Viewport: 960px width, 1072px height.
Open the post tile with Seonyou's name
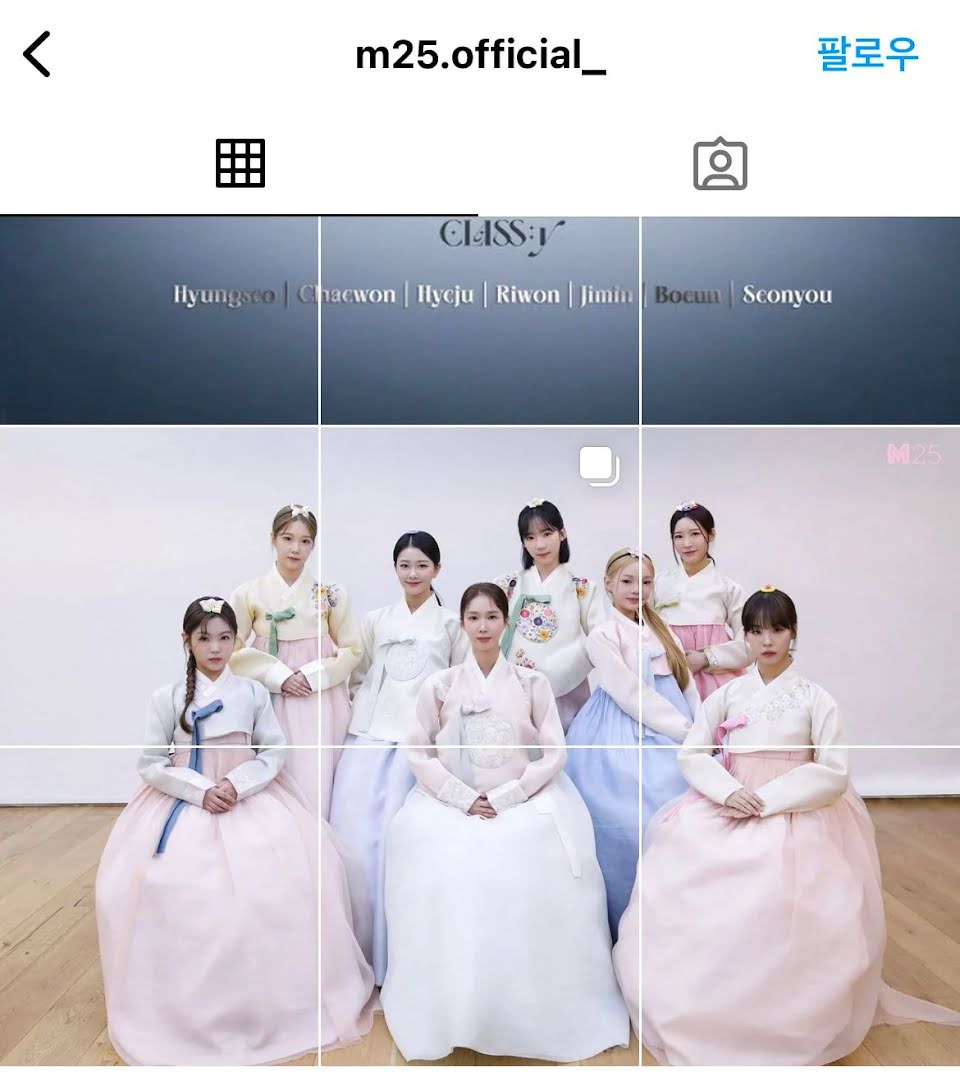click(x=800, y=320)
